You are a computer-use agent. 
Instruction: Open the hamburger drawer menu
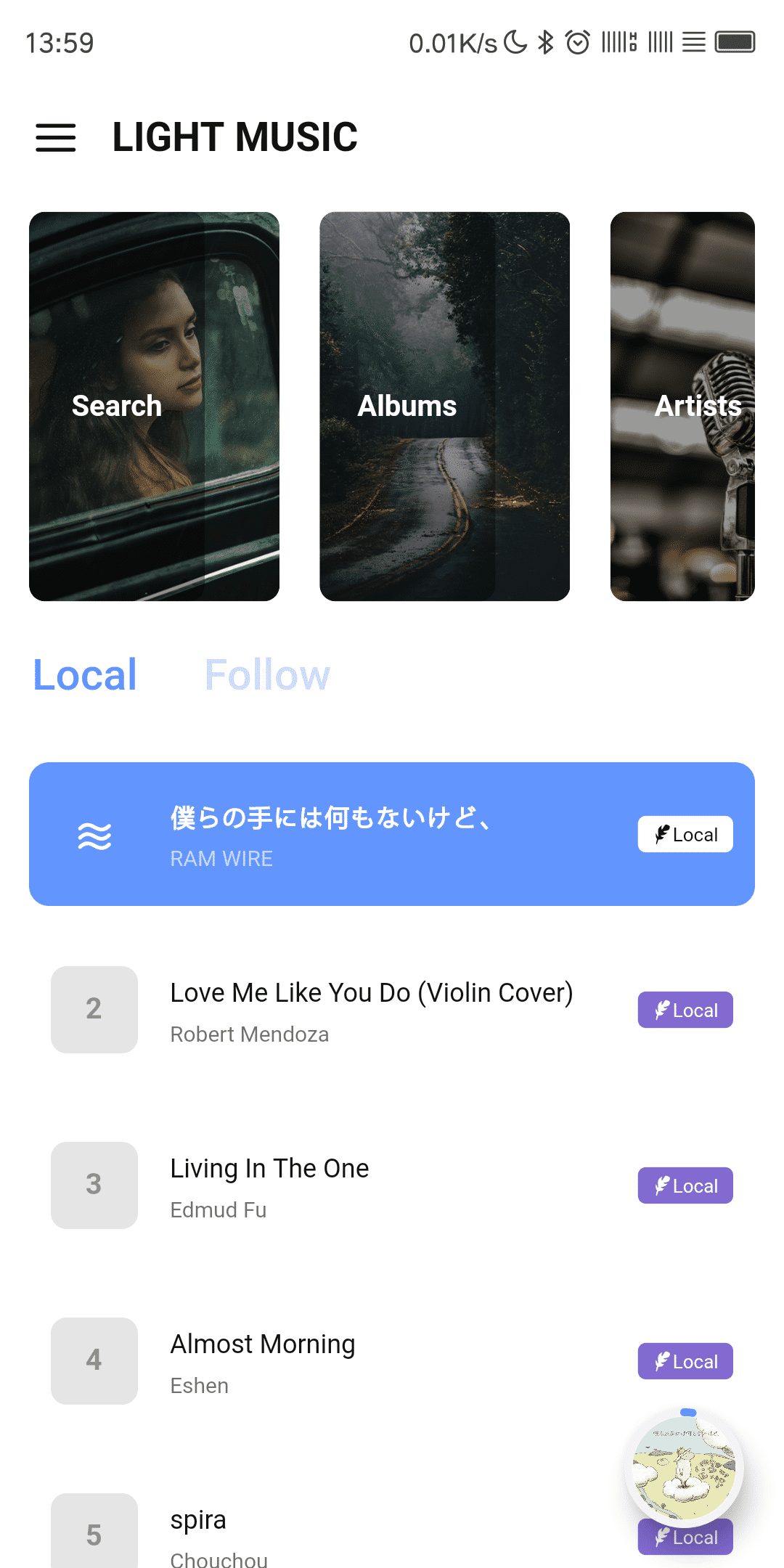[x=56, y=137]
